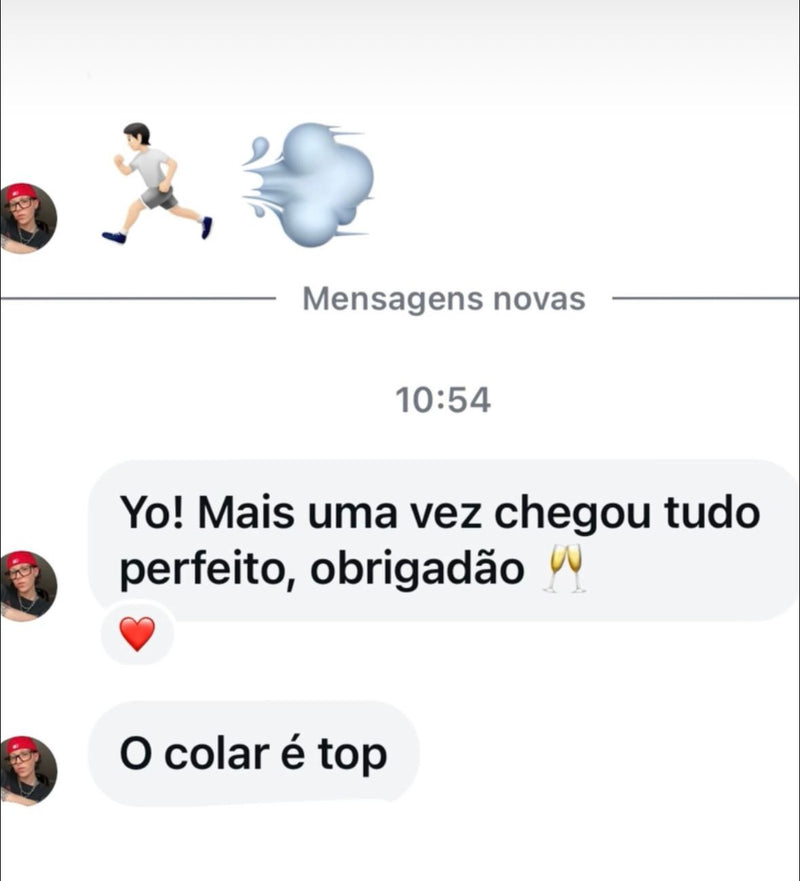Open profile picture next to the running emoji message
800x881 pixels.
pos(27,218)
